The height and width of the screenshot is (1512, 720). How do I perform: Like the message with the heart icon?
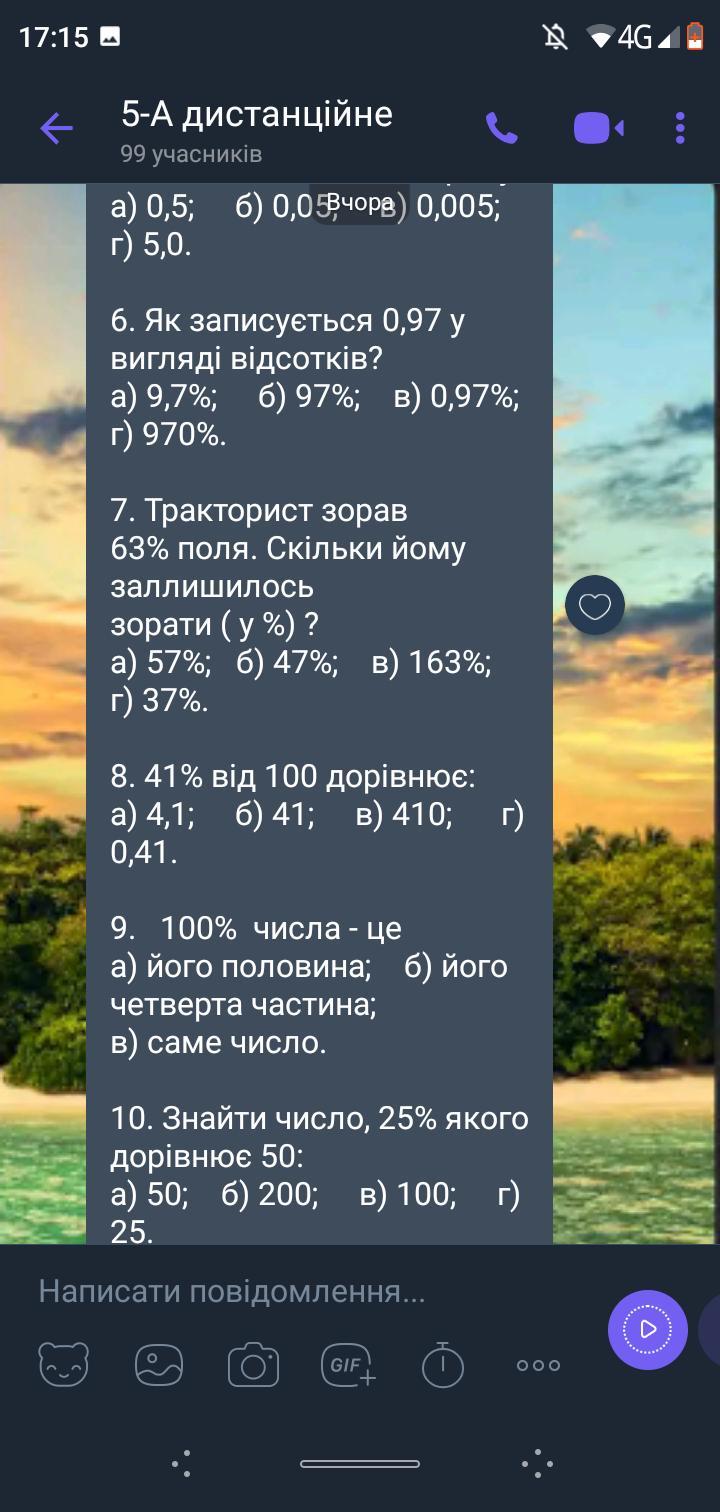[x=595, y=606]
